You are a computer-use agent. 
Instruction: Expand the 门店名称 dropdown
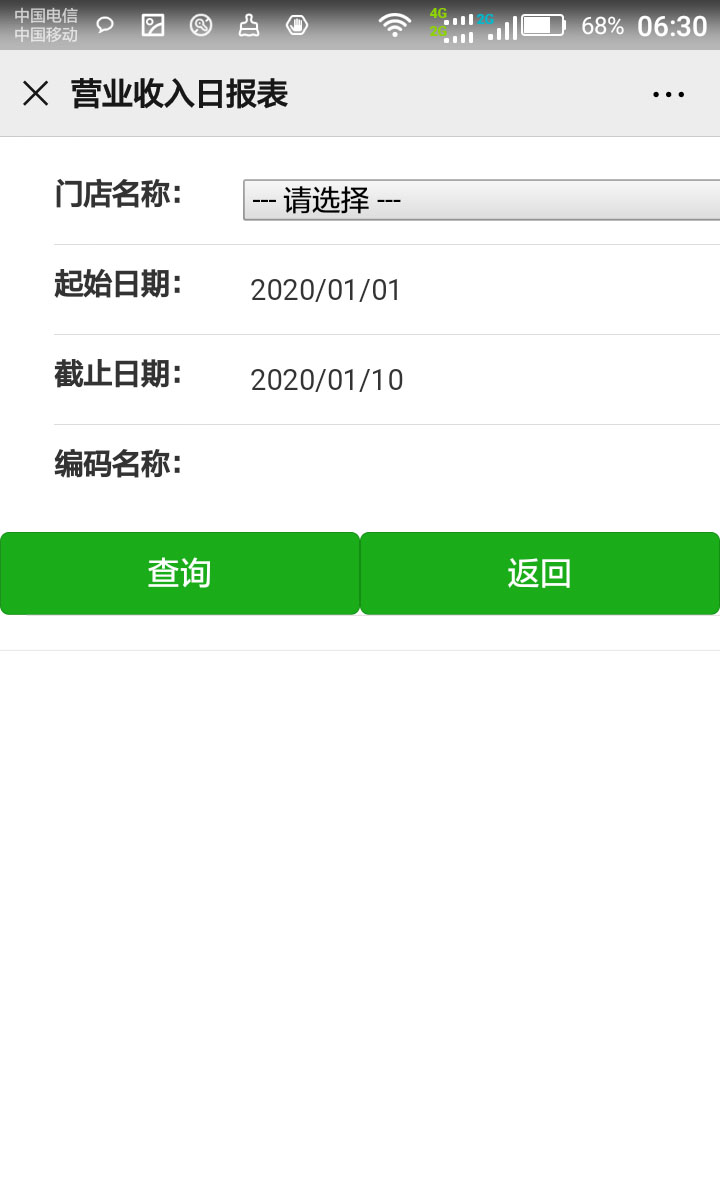(x=481, y=200)
